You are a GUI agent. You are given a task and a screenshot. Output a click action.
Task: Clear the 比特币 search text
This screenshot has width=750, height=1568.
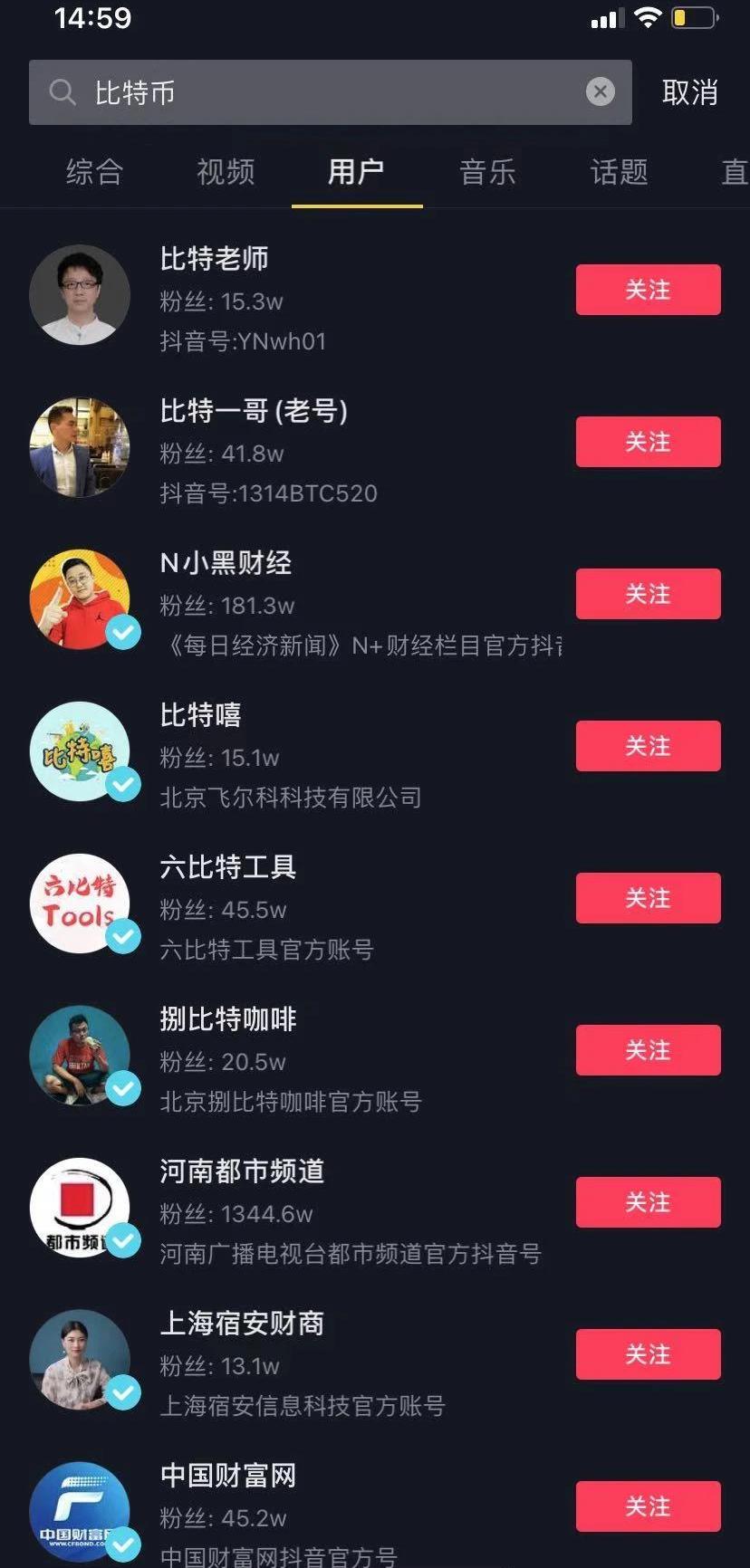coord(600,91)
